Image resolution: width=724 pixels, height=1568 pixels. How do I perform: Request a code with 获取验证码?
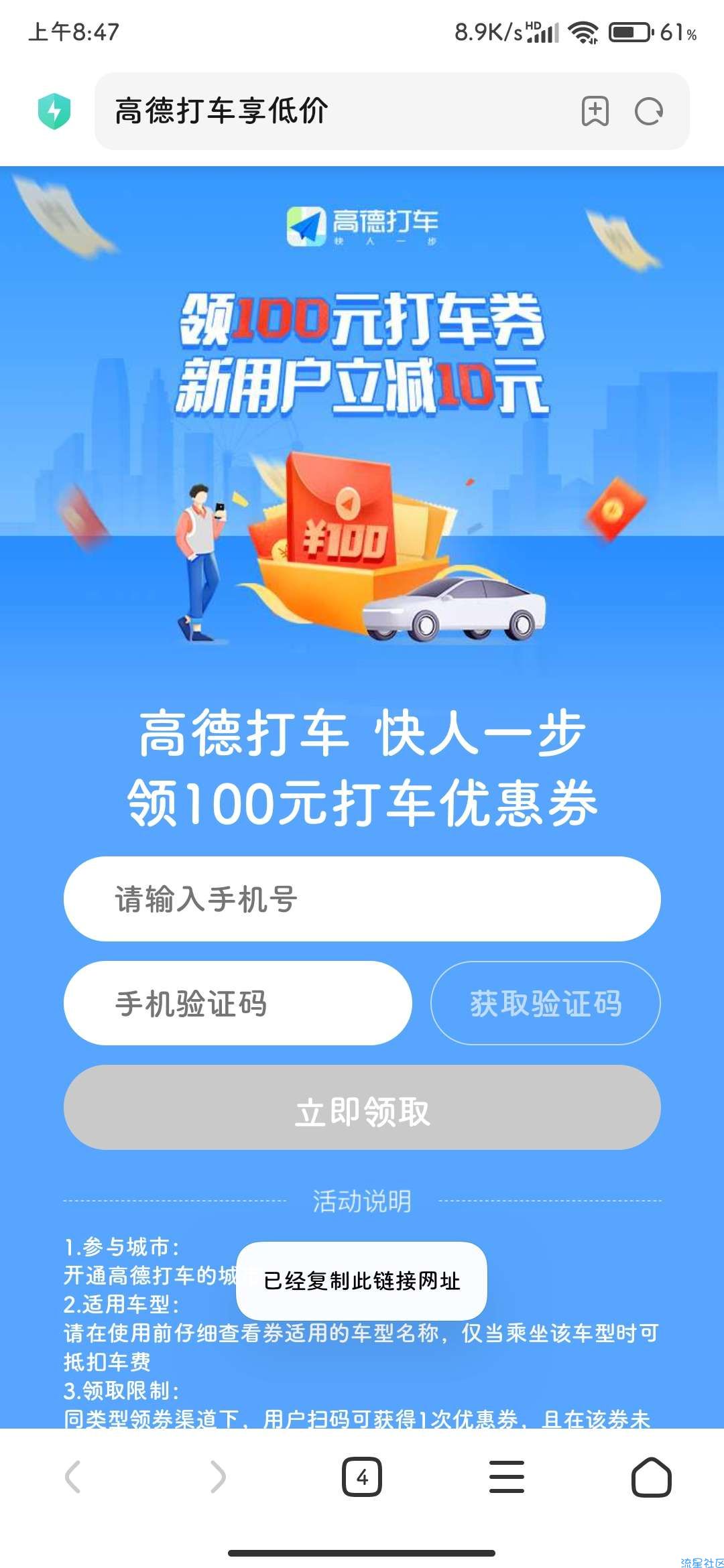point(545,1003)
